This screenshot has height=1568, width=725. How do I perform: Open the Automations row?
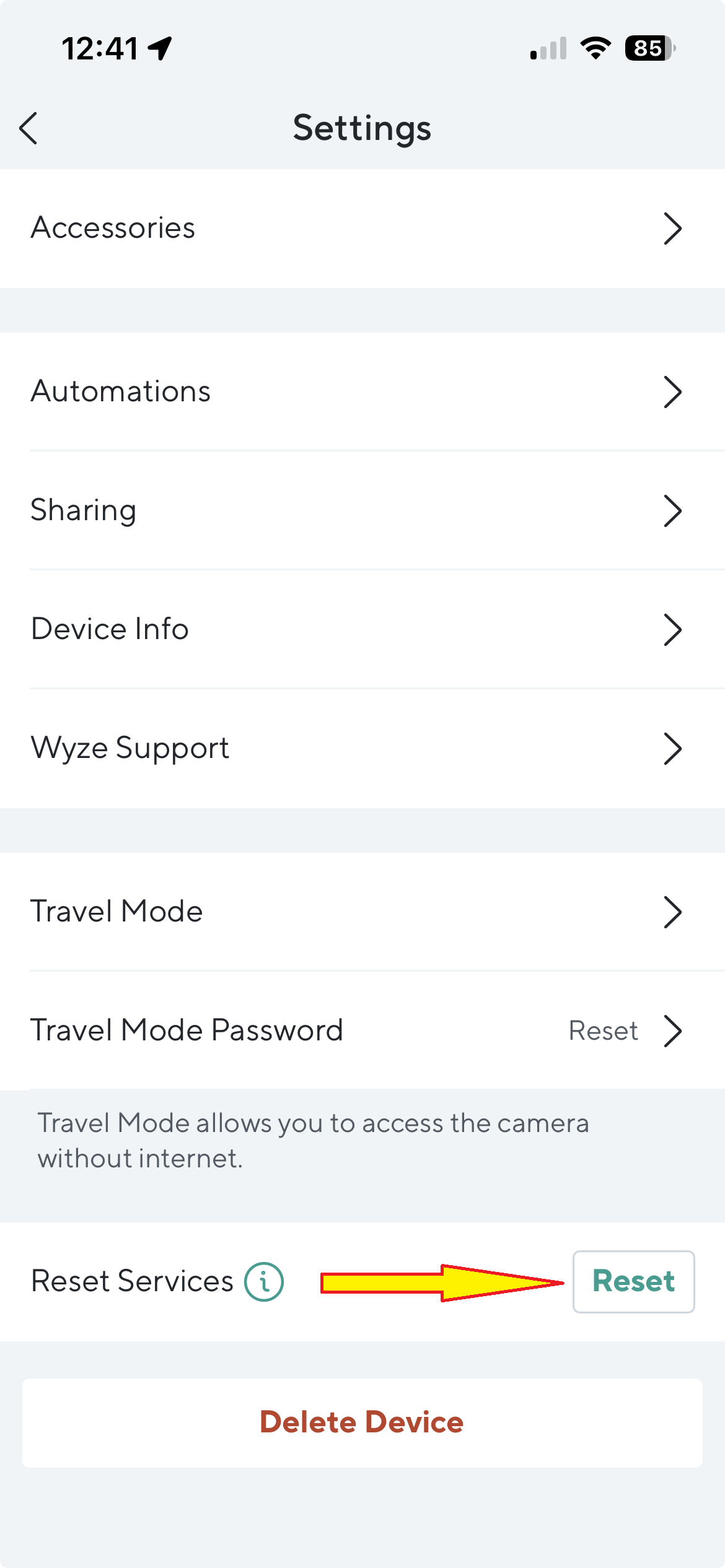pos(362,391)
